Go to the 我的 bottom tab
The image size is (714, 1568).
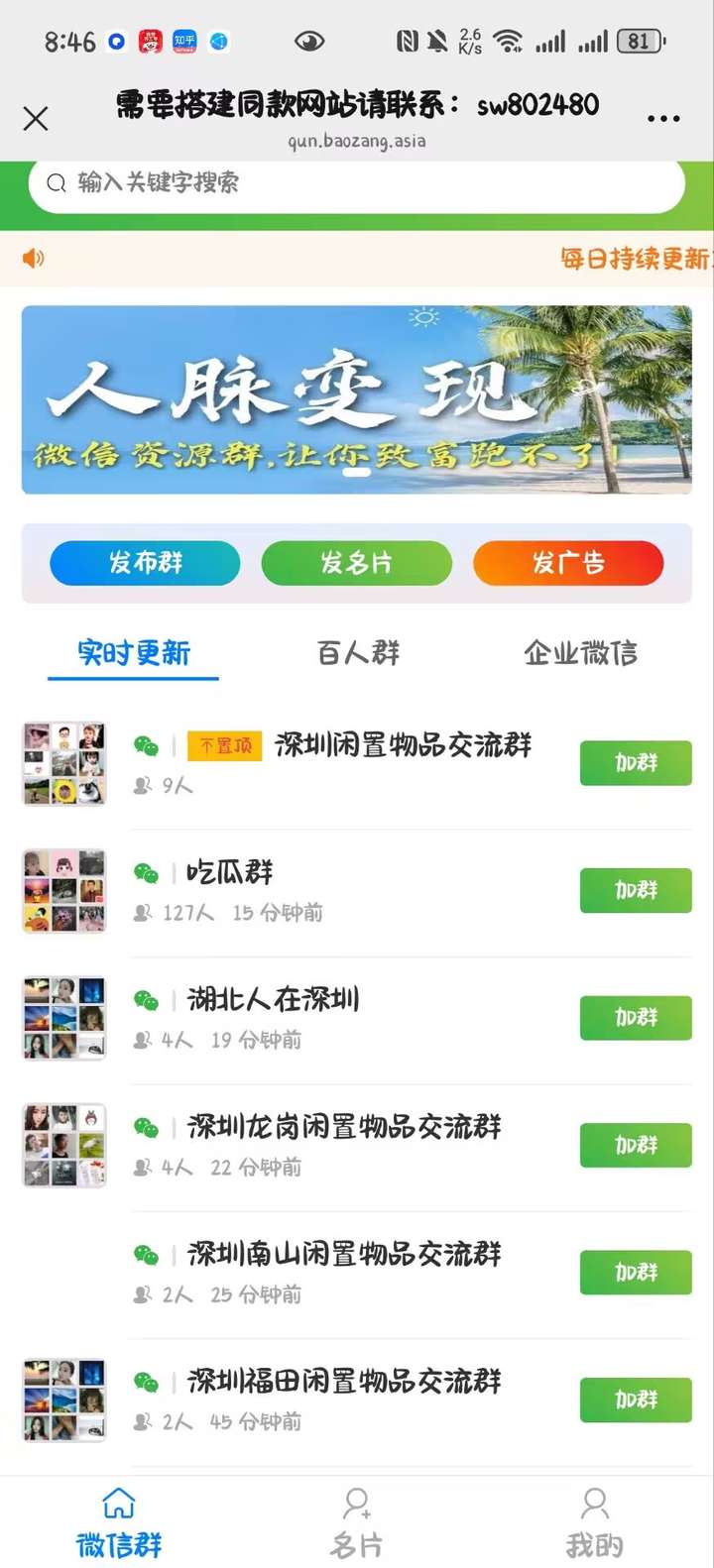pos(594,1522)
